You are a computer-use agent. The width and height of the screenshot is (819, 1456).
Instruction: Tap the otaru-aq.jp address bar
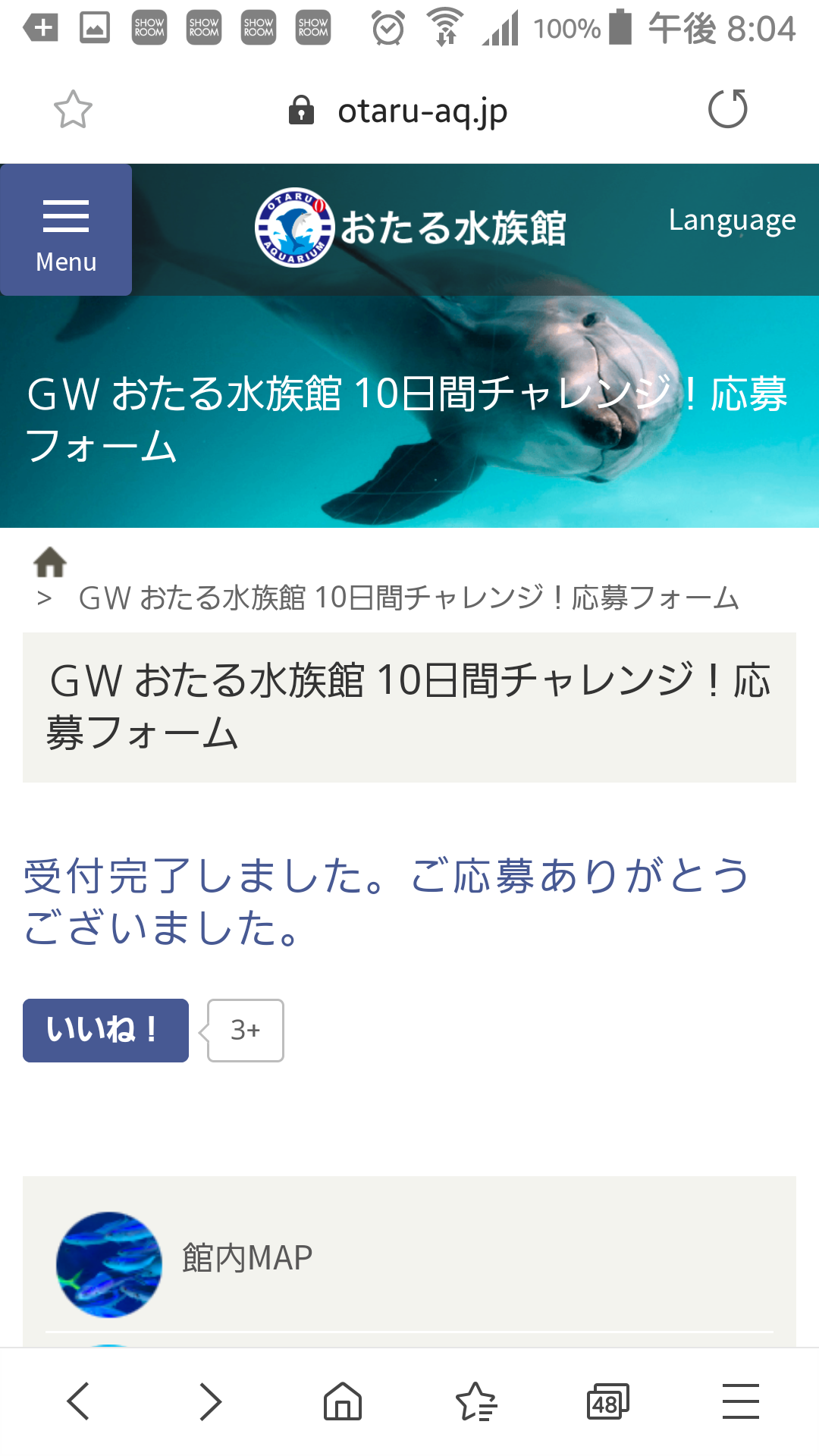pos(397,111)
